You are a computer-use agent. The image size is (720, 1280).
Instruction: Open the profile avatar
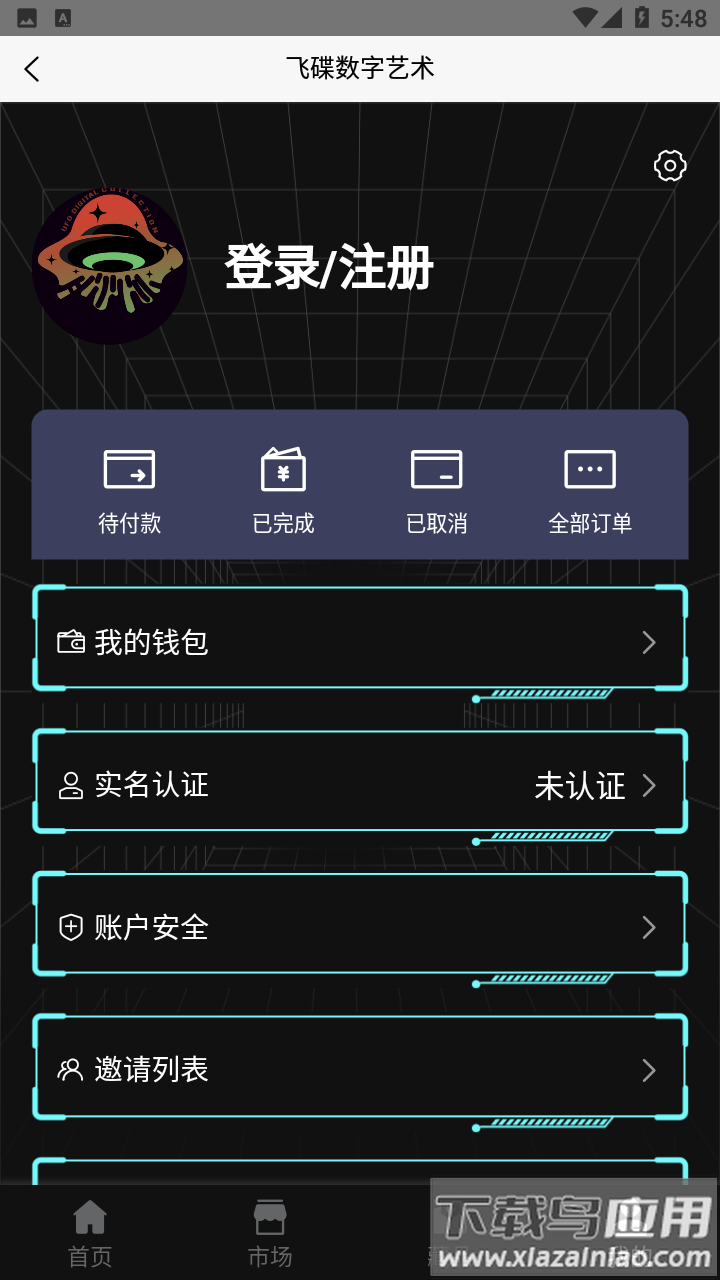110,267
